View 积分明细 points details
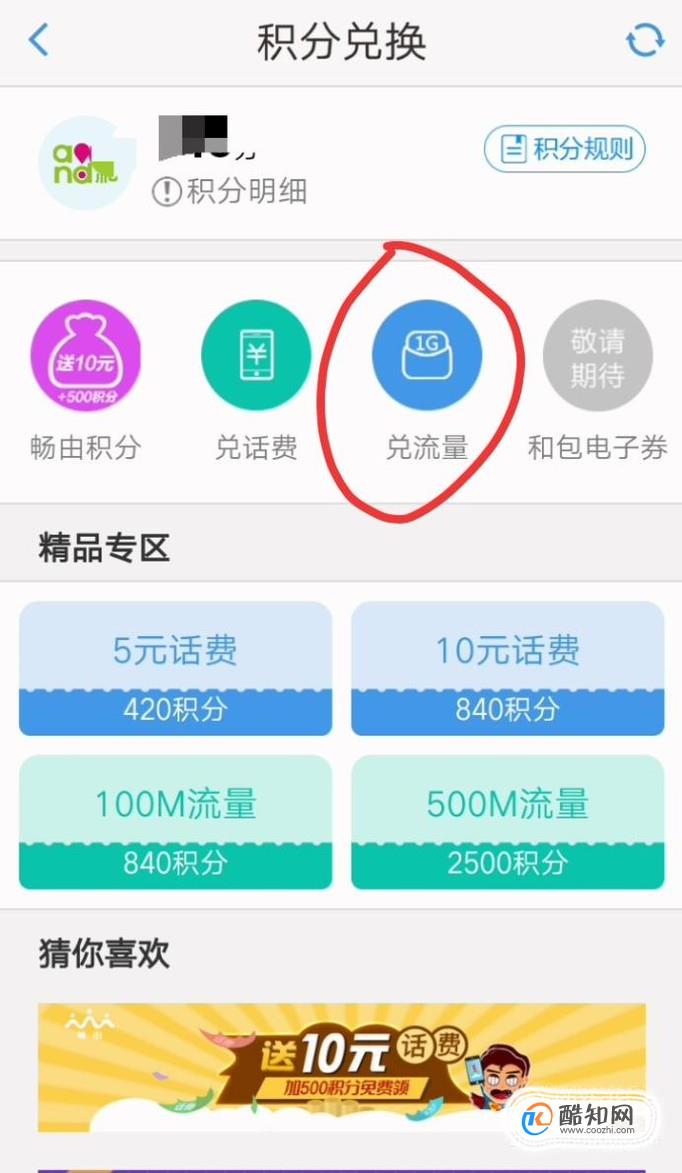Screen dimensions: 682x1173 pyautogui.click(x=230, y=192)
